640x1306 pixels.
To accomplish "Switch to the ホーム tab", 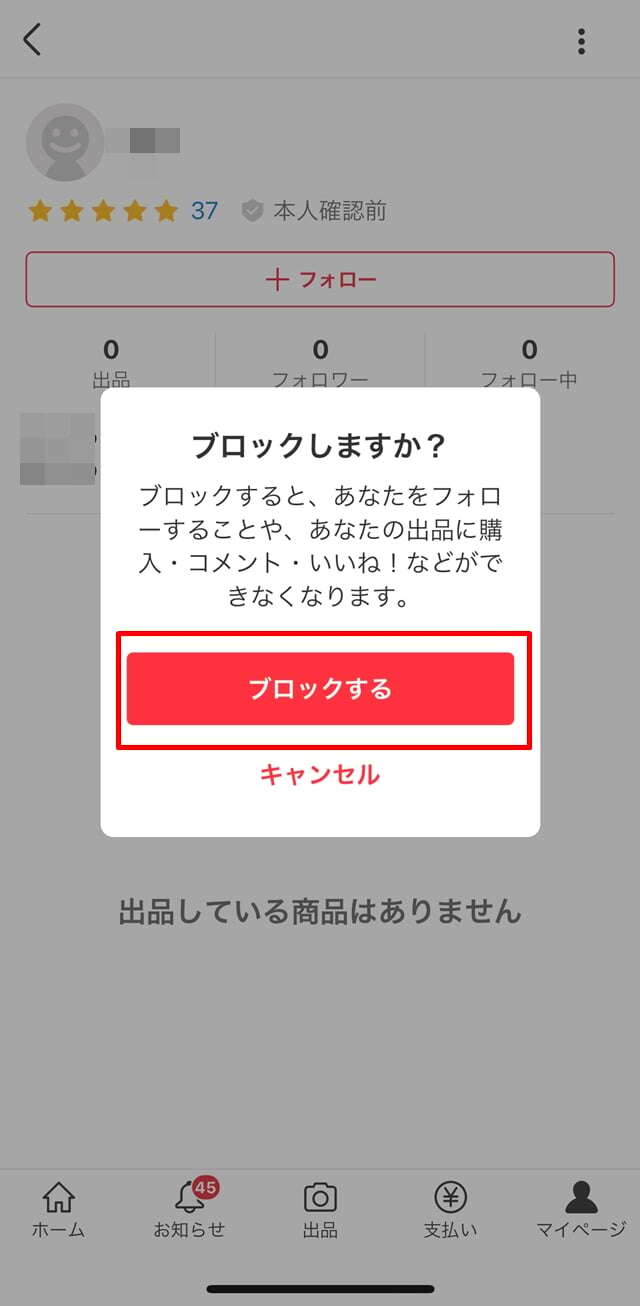I will coord(58,1209).
